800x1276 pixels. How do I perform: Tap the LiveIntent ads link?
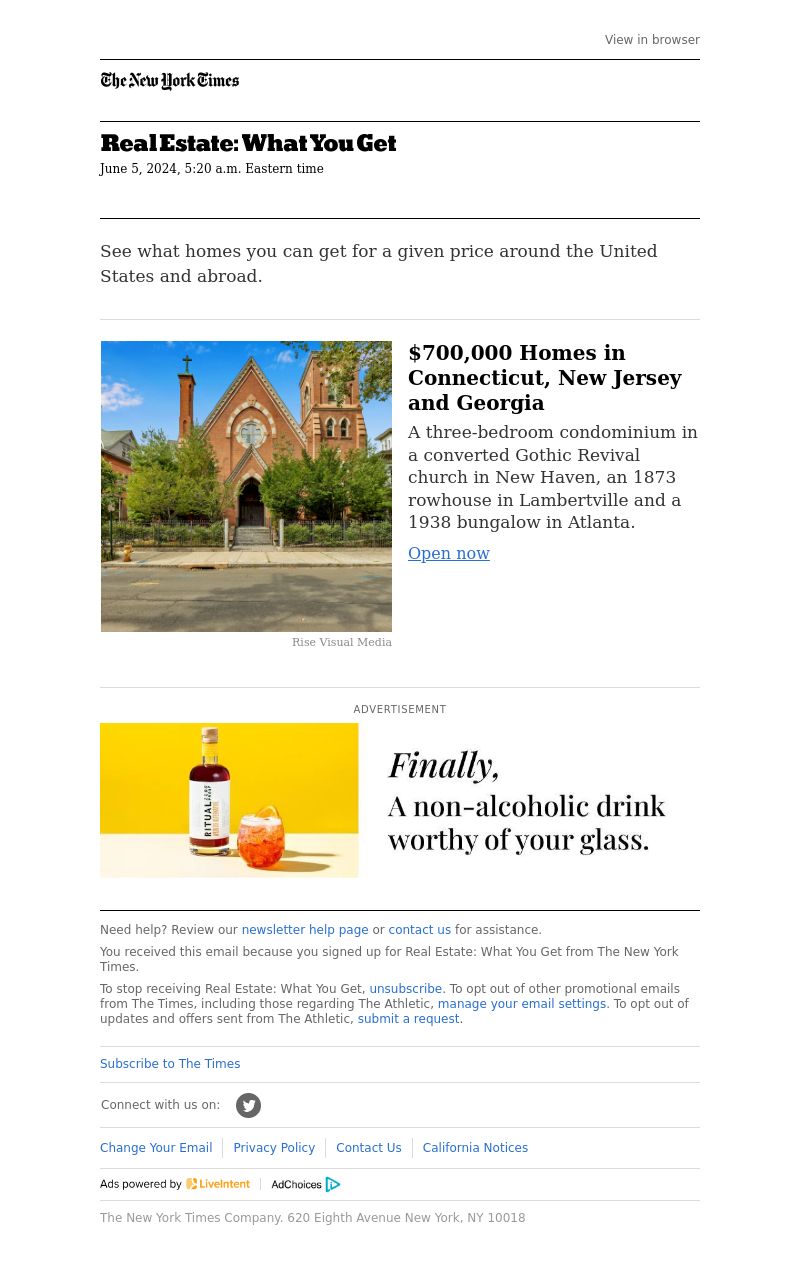(x=218, y=1184)
